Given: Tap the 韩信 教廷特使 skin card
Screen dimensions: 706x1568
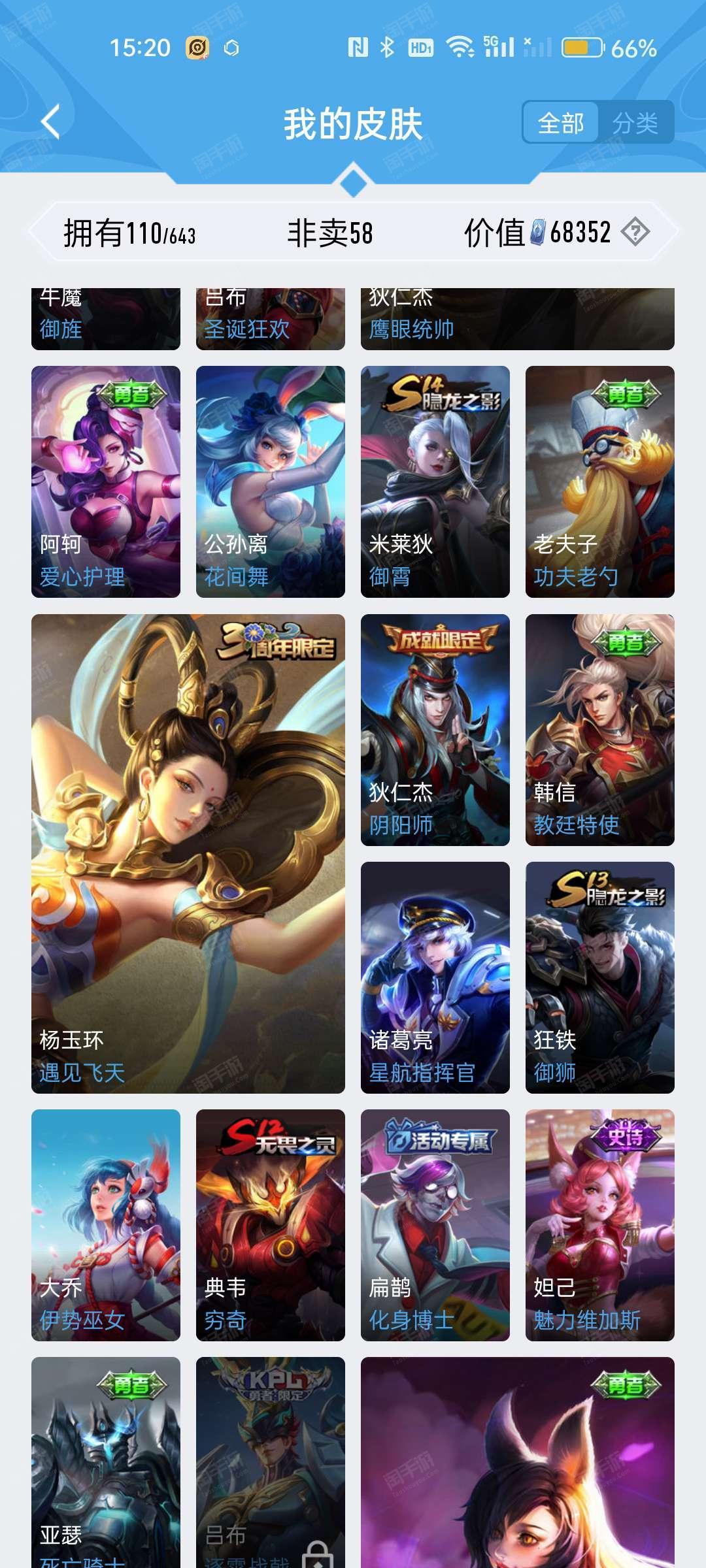Looking at the screenshot, I should tap(600, 730).
